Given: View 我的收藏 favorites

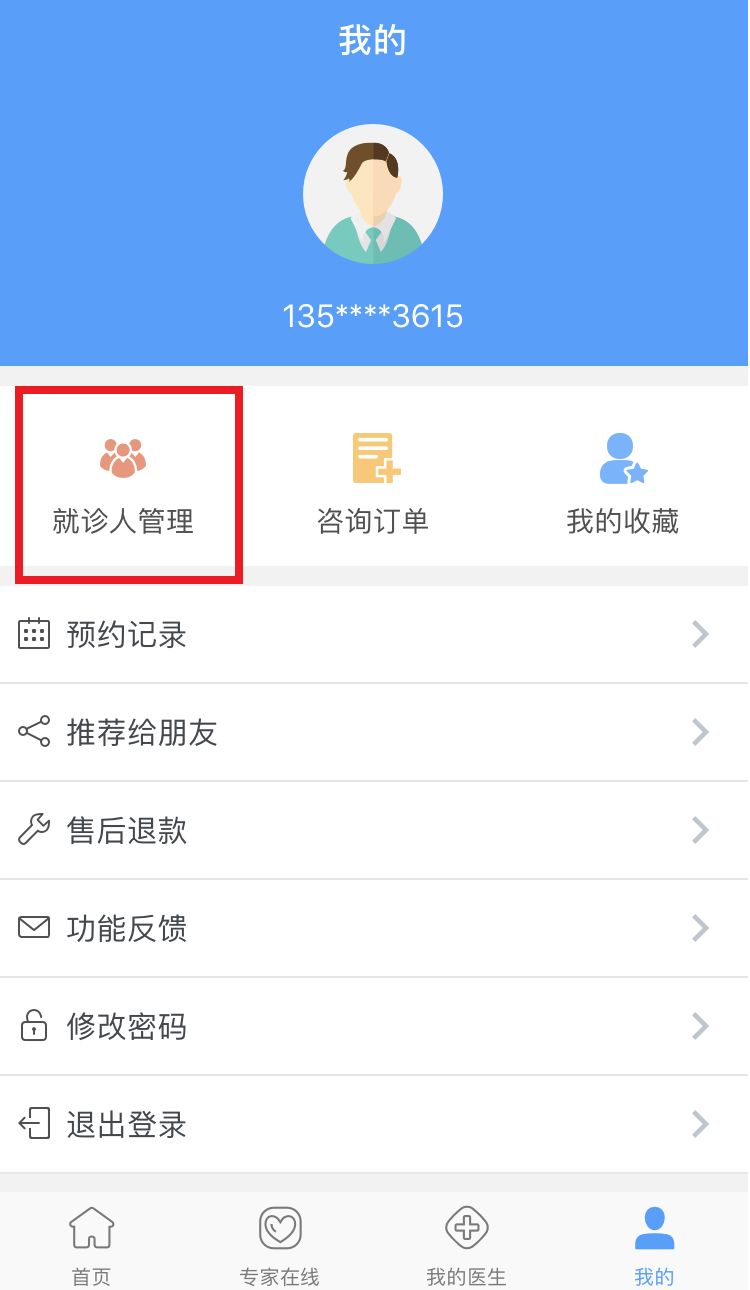Looking at the screenshot, I should [622, 487].
